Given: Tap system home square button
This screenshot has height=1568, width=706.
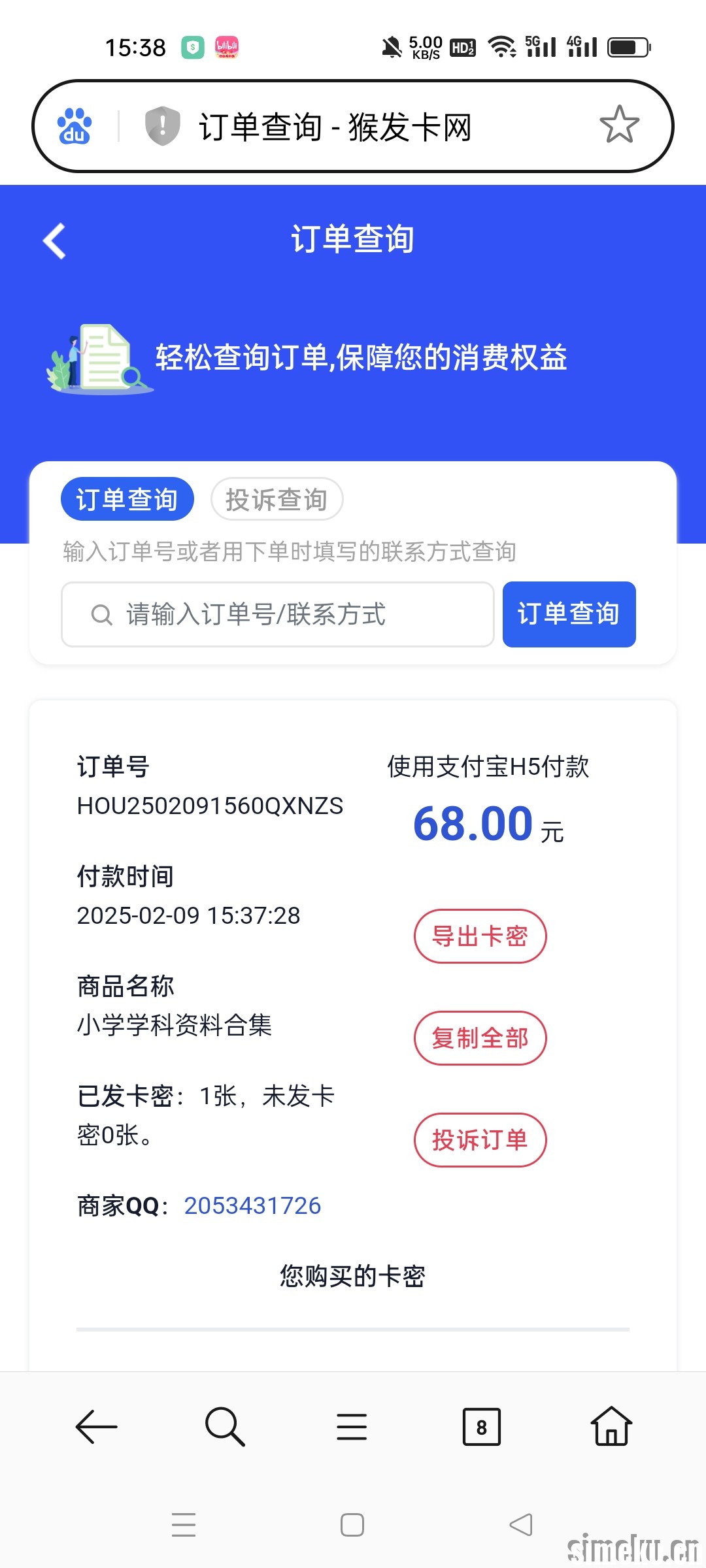Looking at the screenshot, I should (352, 1526).
